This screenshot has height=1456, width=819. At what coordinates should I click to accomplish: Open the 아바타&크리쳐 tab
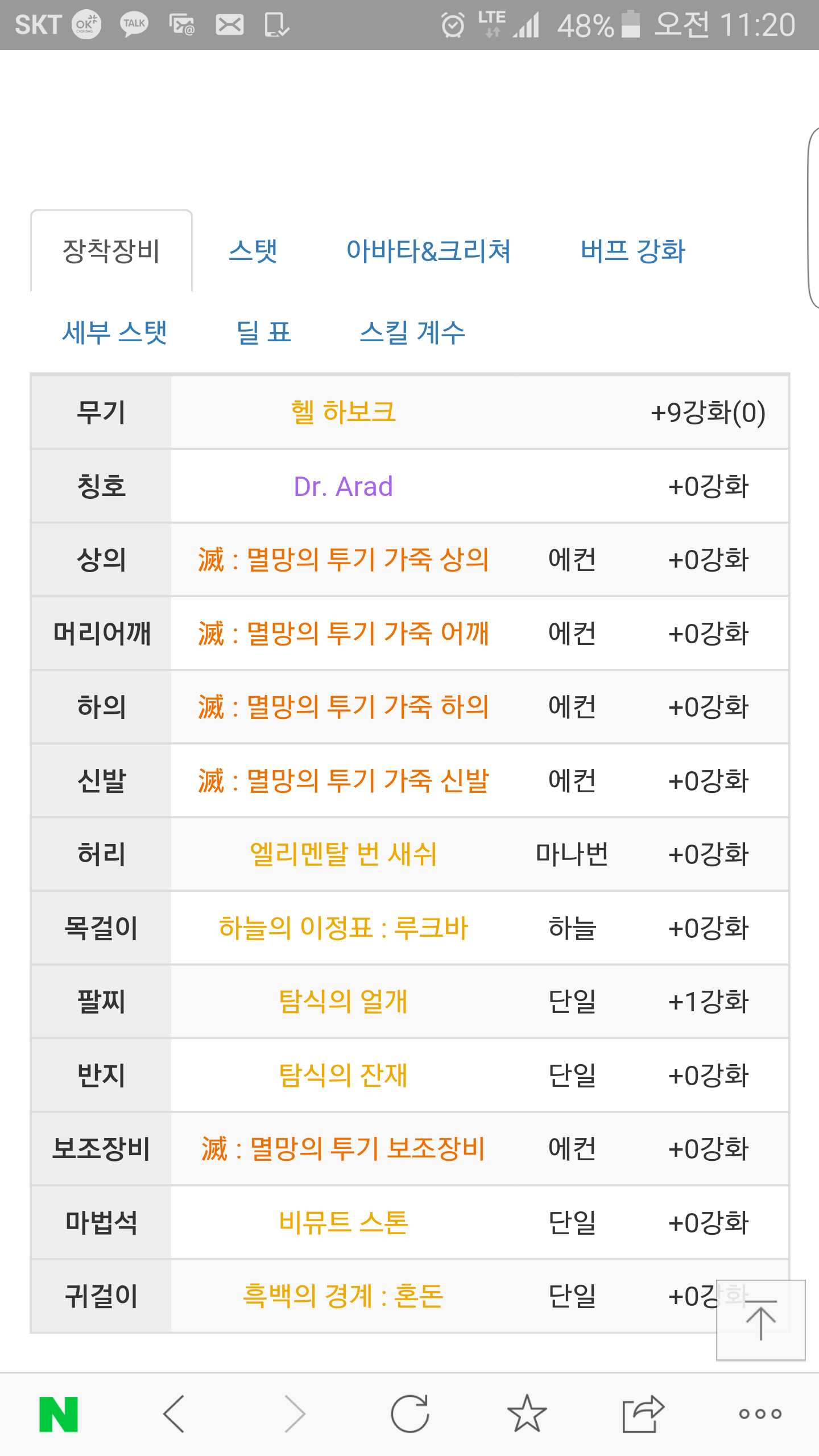click(x=428, y=251)
